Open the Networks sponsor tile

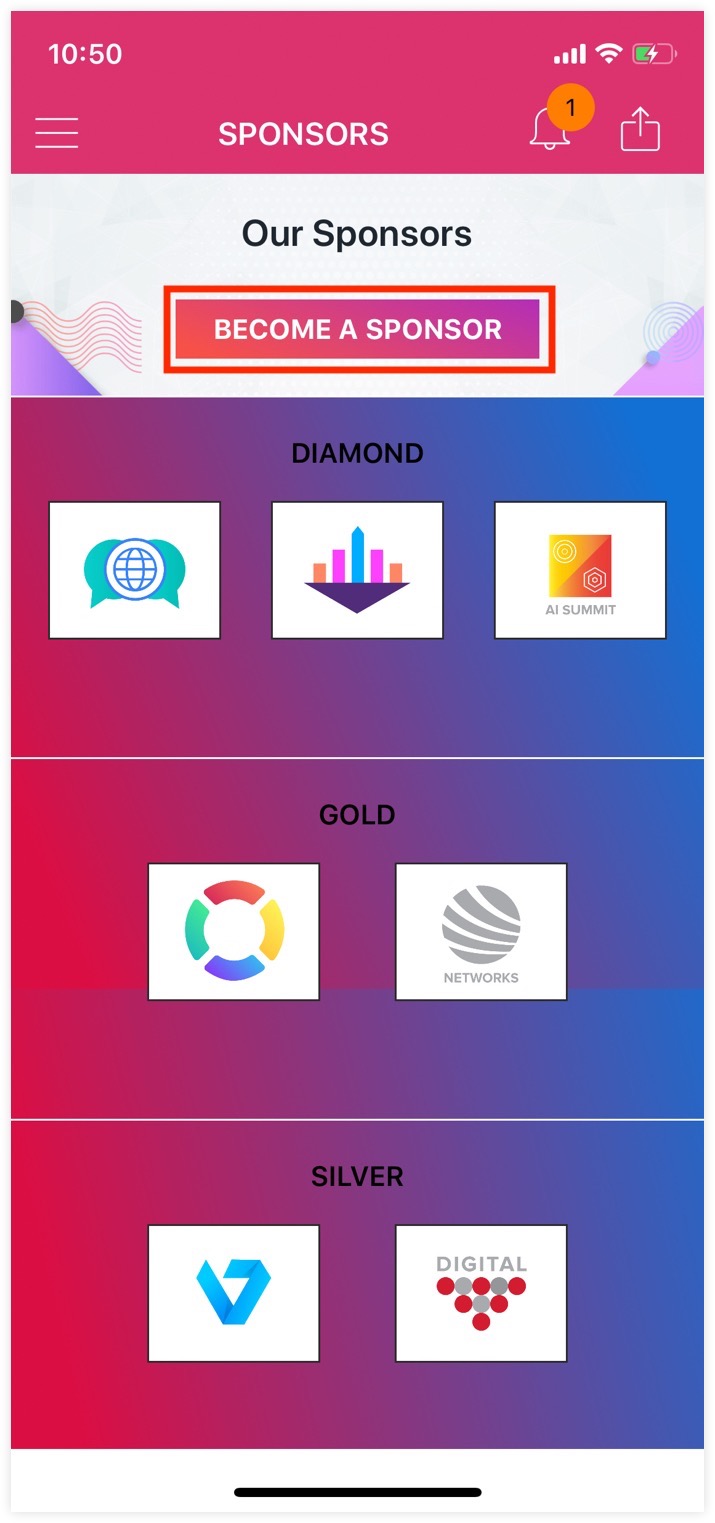click(481, 931)
